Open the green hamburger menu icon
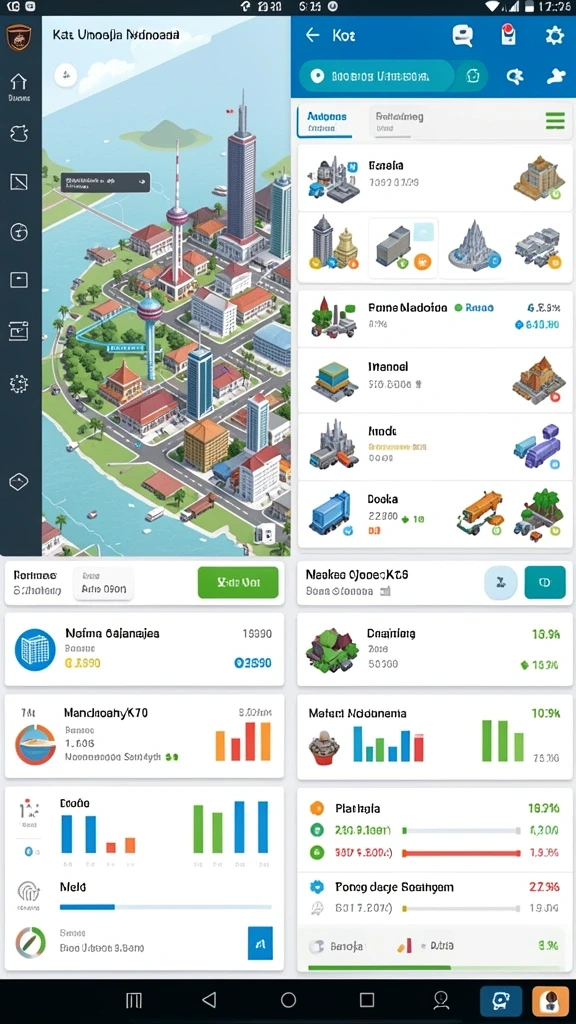Image resolution: width=576 pixels, height=1024 pixels. click(x=555, y=121)
